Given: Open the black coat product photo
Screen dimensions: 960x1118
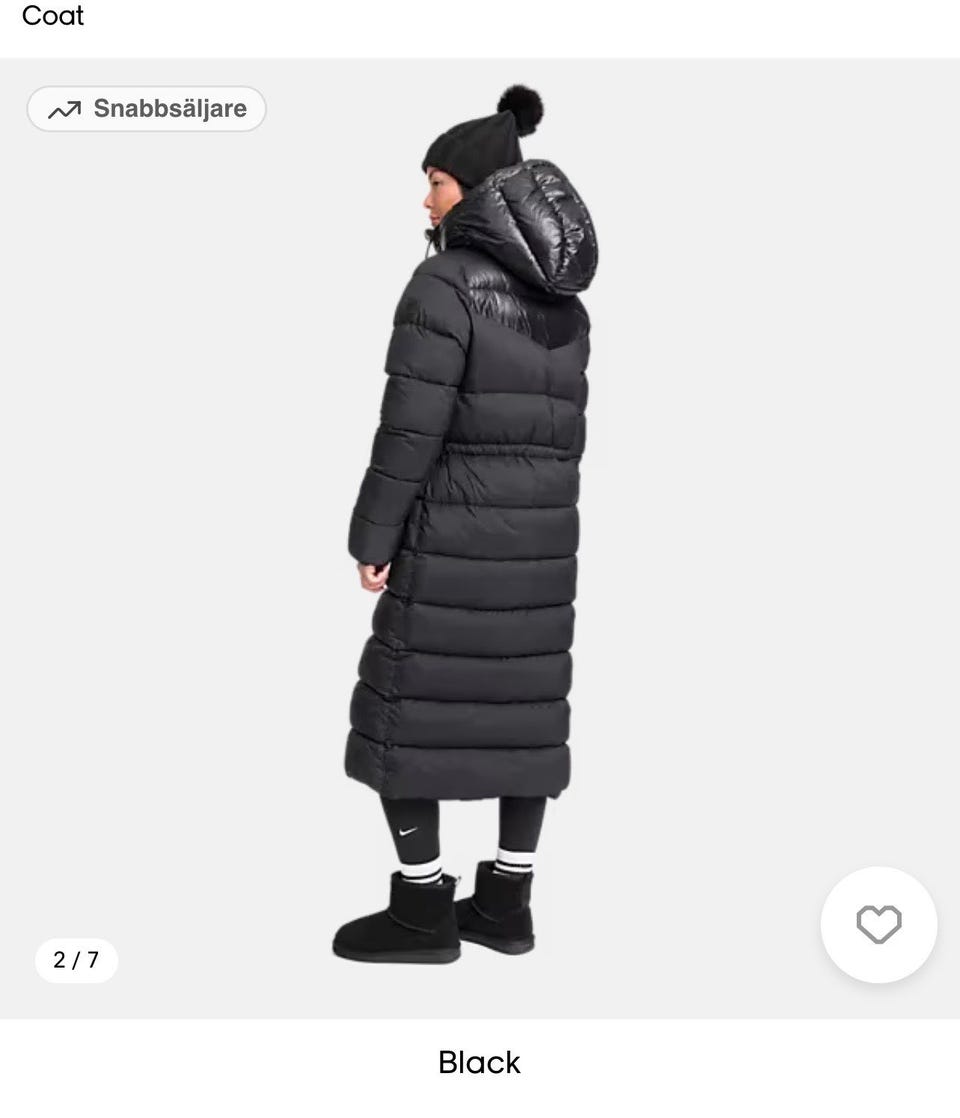Looking at the screenshot, I should click(470, 540).
